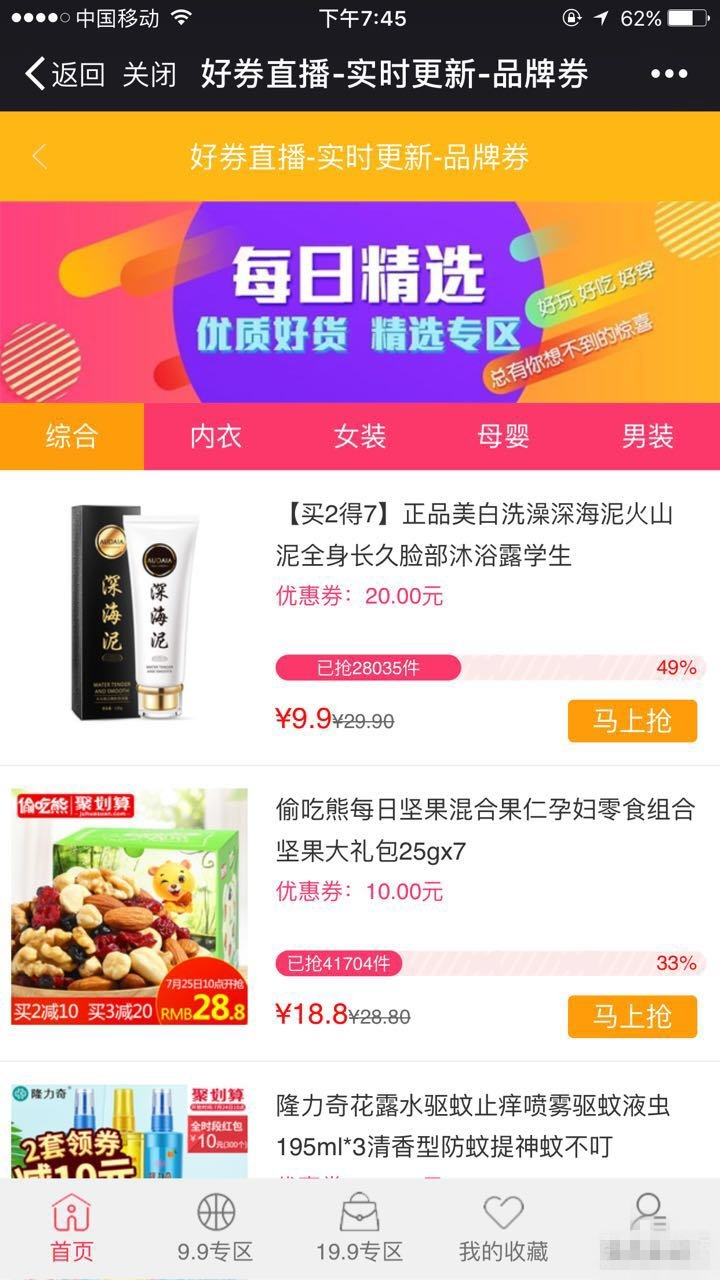The width and height of the screenshot is (720, 1280).
Task: Select the 综合 category tab
Action: tap(72, 436)
